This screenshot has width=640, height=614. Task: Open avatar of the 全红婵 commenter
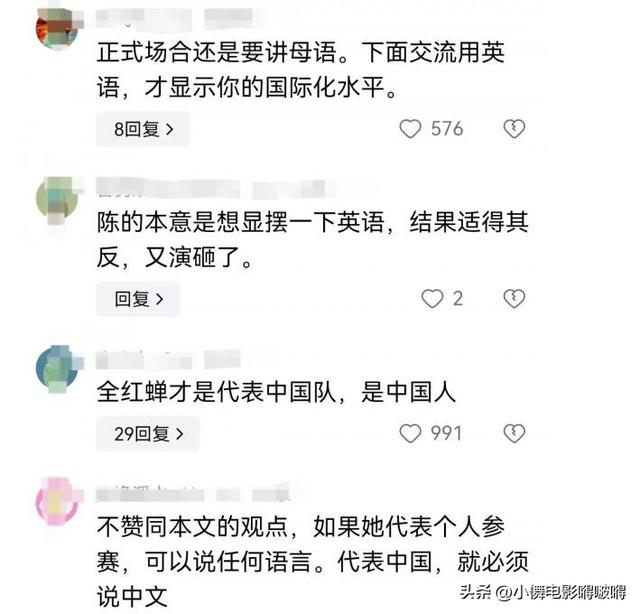[57, 368]
